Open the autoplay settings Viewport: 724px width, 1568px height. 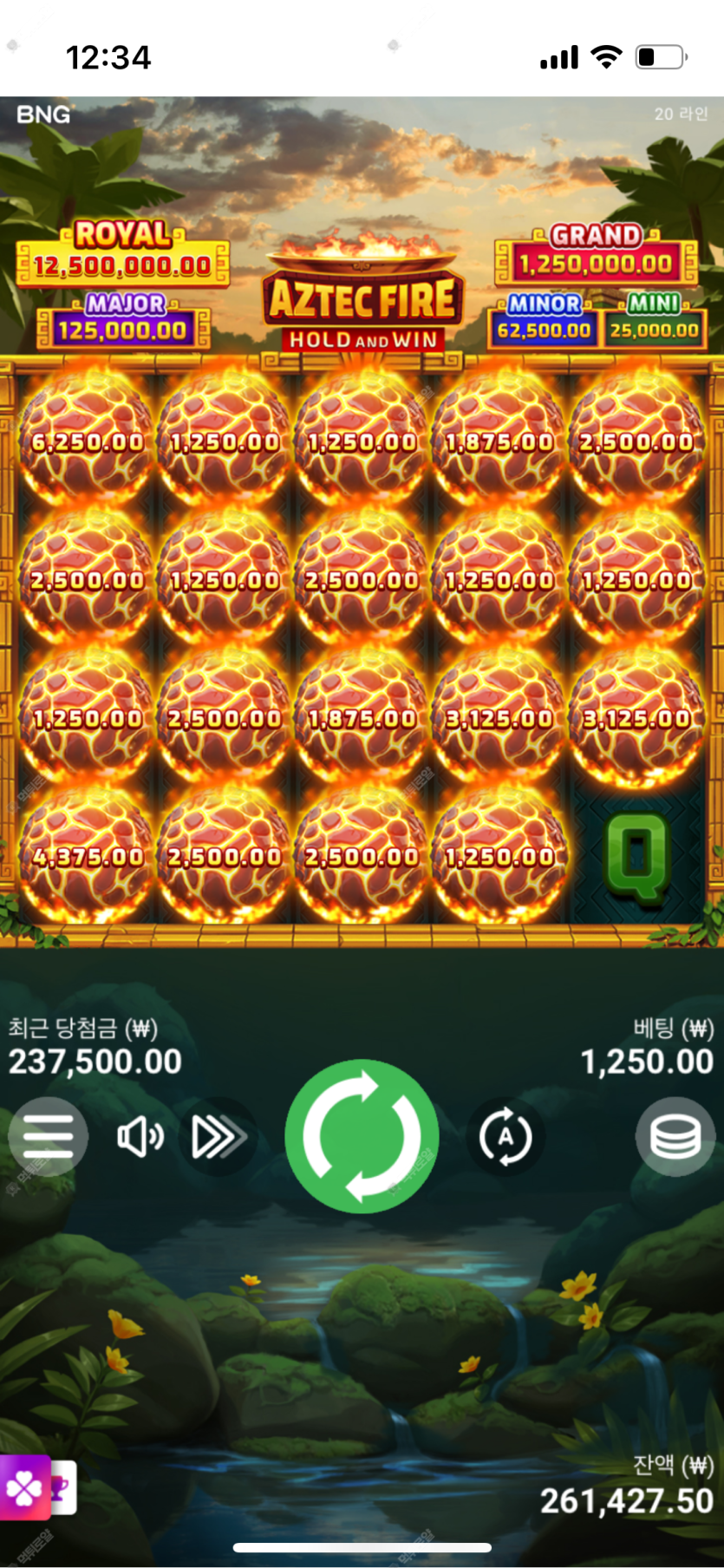[x=505, y=1136]
